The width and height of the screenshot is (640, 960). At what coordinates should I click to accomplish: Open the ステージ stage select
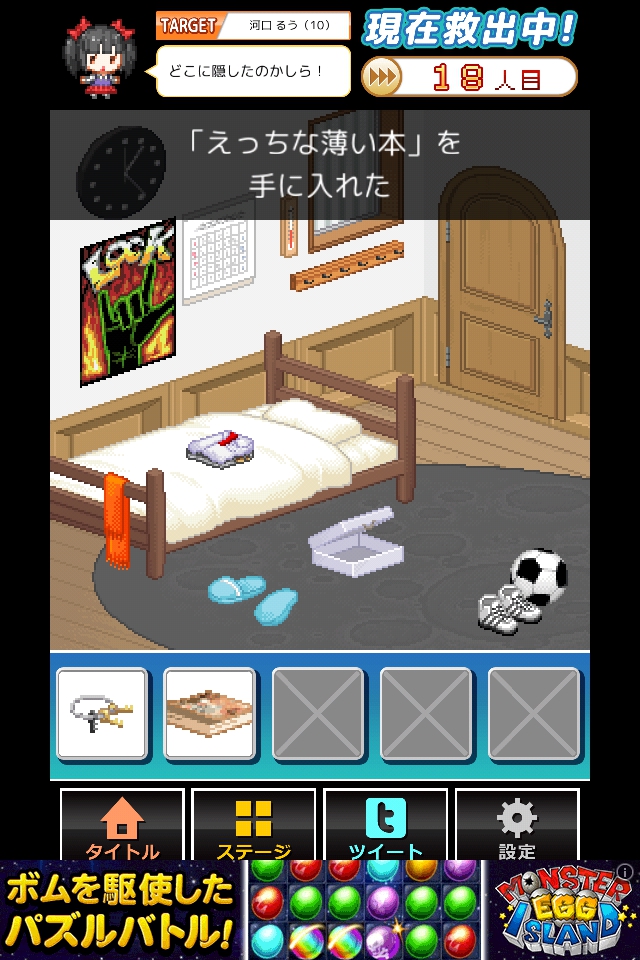253,824
